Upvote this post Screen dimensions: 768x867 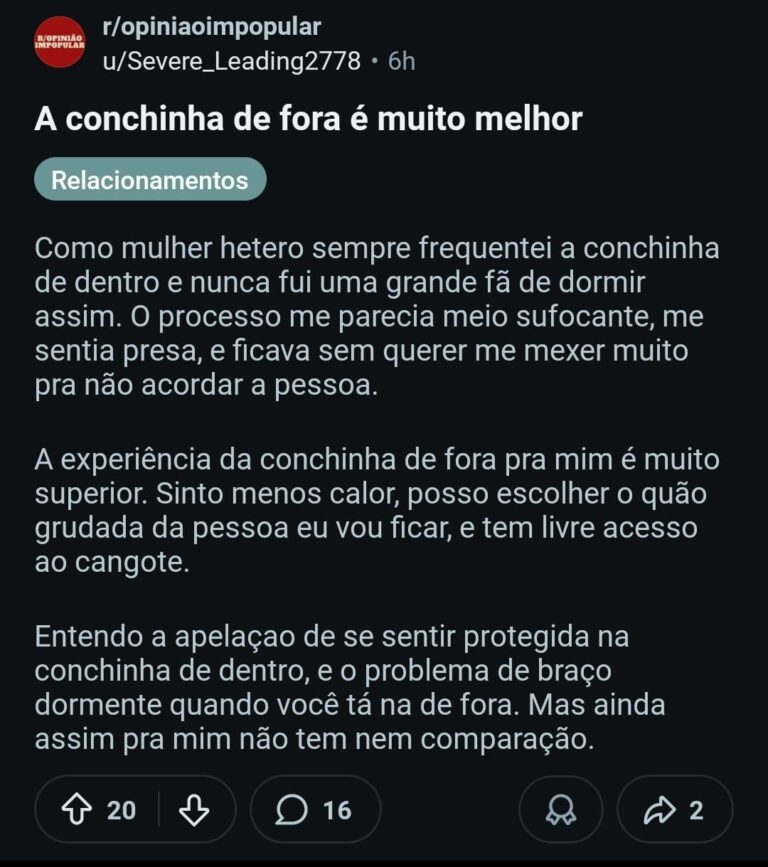pyautogui.click(x=77, y=809)
